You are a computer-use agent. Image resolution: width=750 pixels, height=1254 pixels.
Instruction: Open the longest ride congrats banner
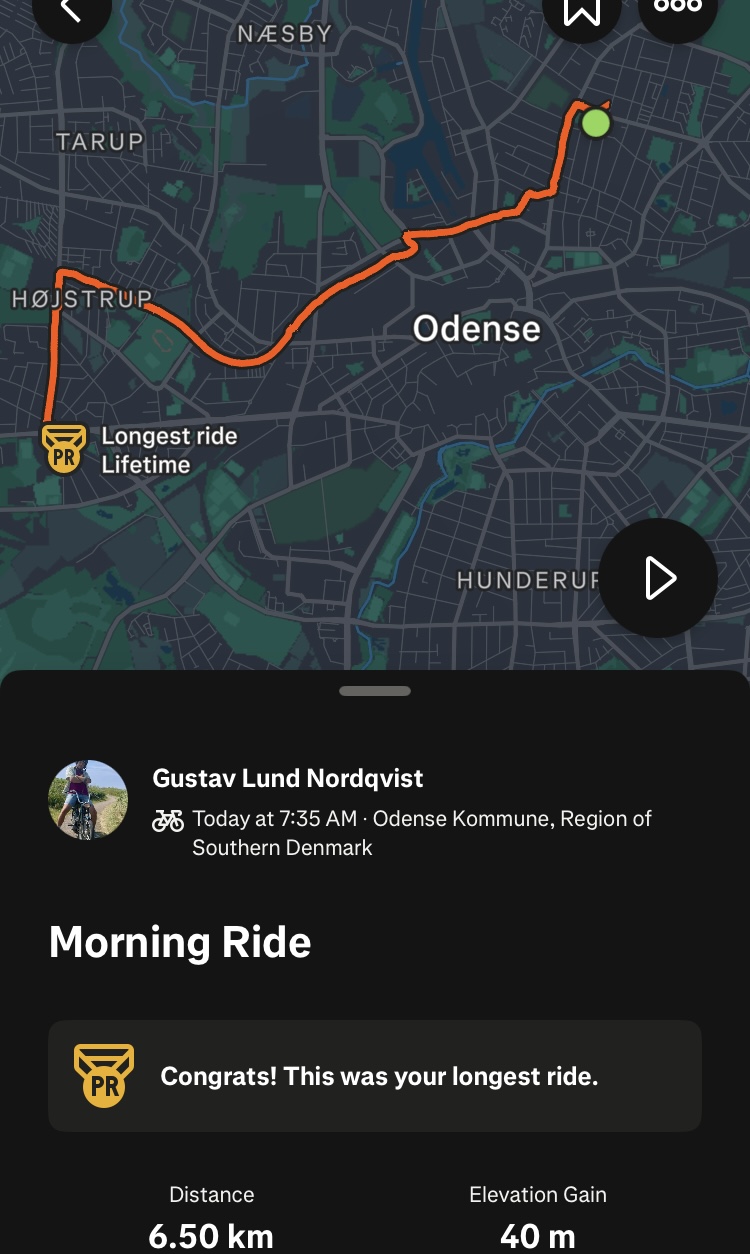tap(375, 1076)
